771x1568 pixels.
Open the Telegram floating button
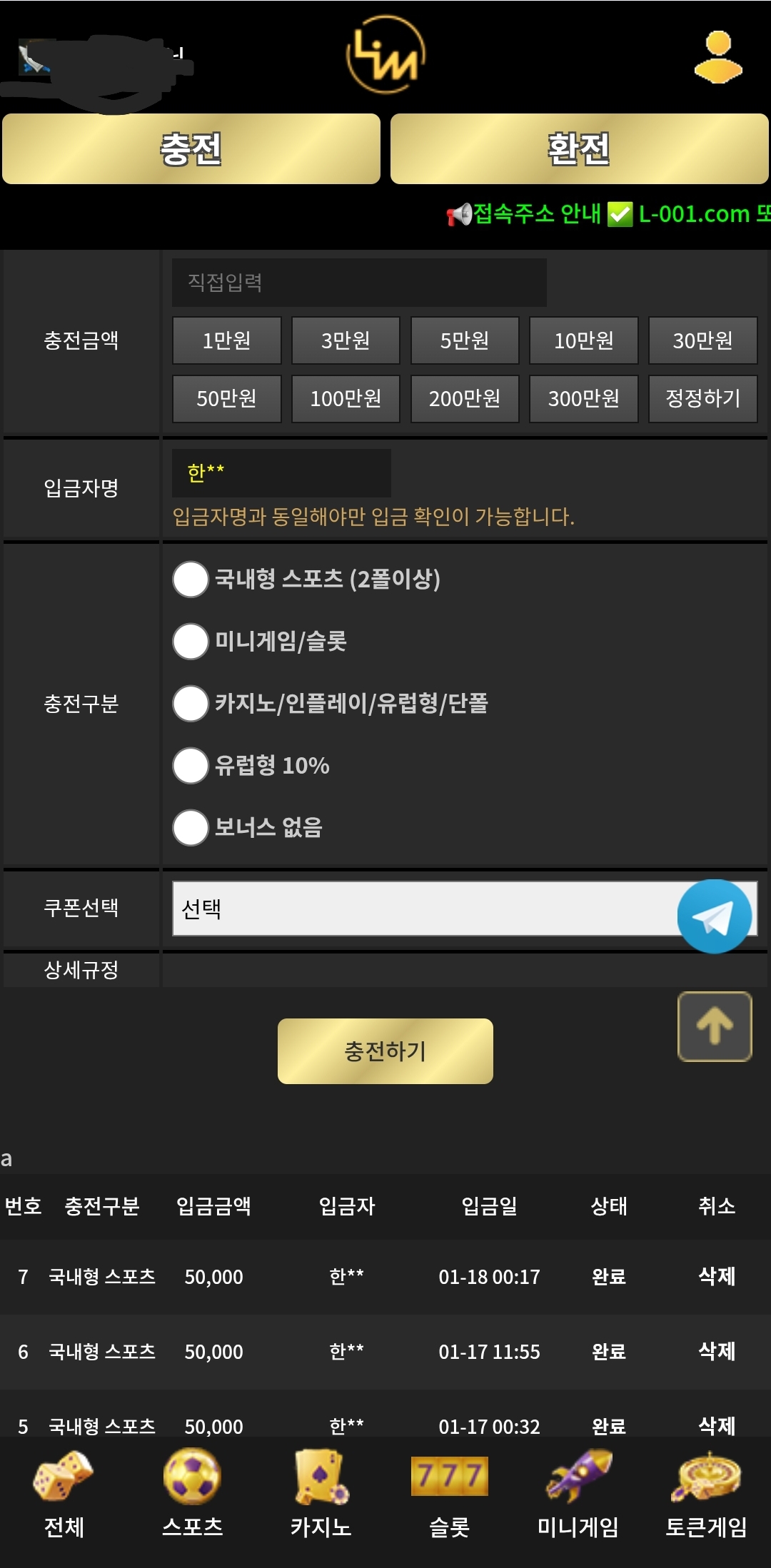pyautogui.click(x=714, y=916)
